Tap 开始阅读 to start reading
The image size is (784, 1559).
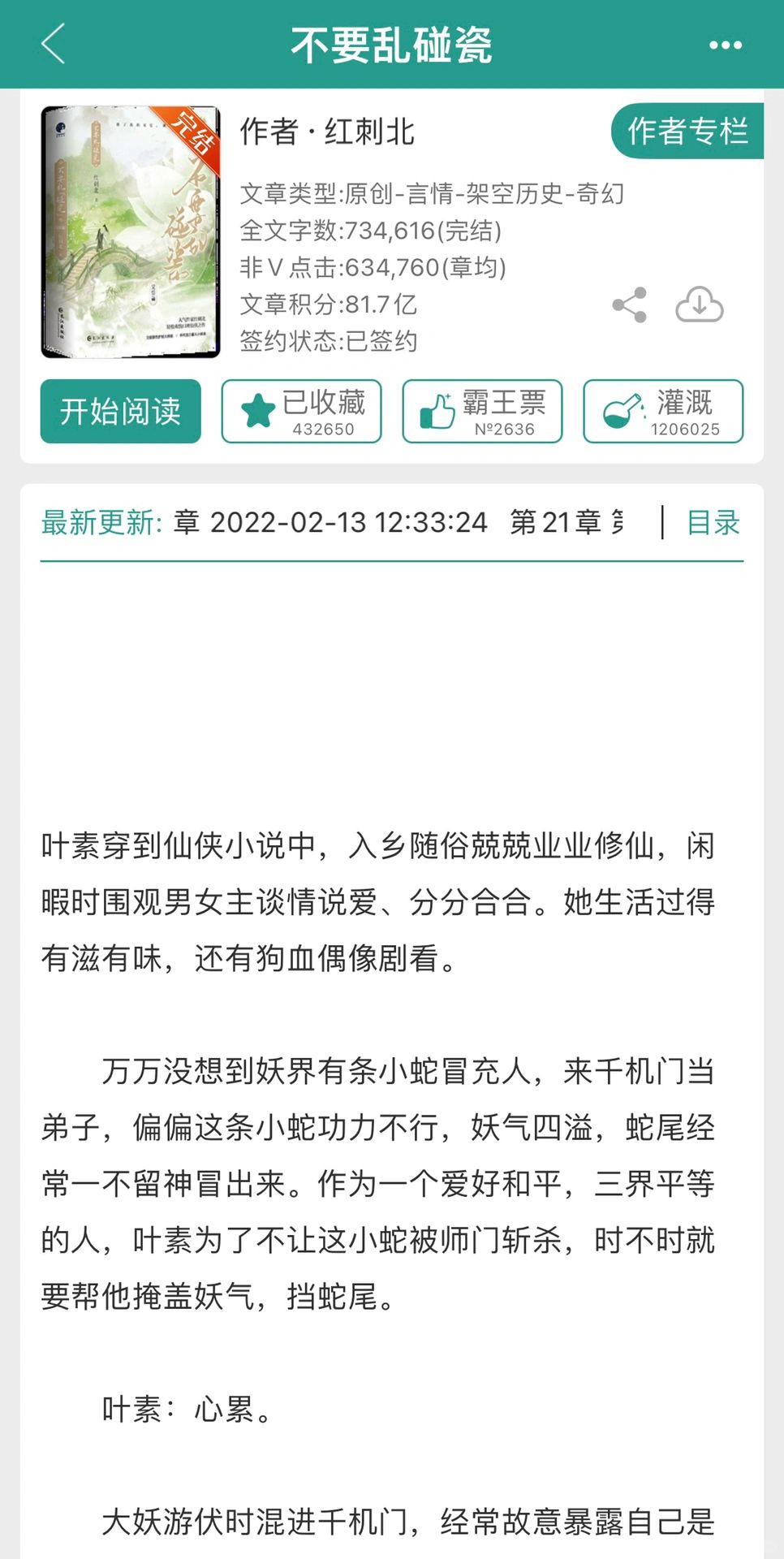point(121,411)
